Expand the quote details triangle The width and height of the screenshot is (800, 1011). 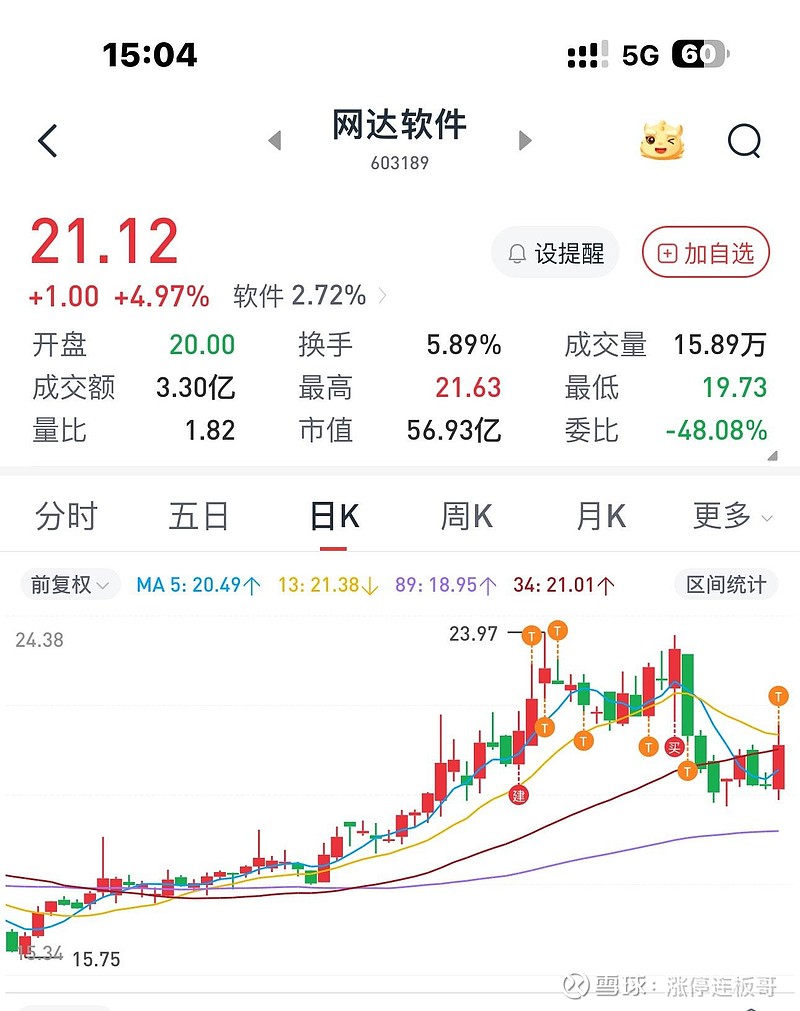[x=772, y=456]
